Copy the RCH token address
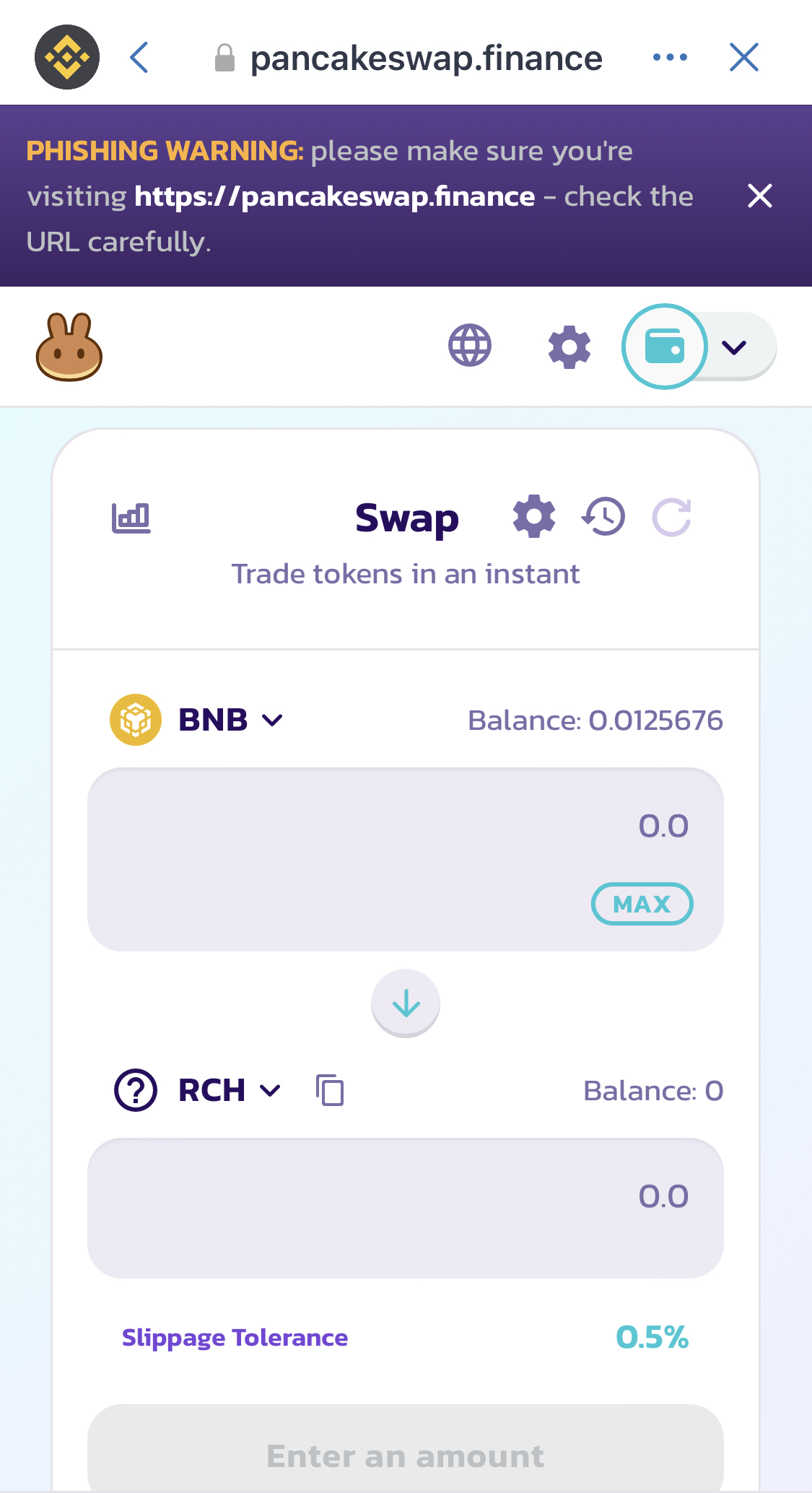812x1493 pixels. [x=330, y=1090]
